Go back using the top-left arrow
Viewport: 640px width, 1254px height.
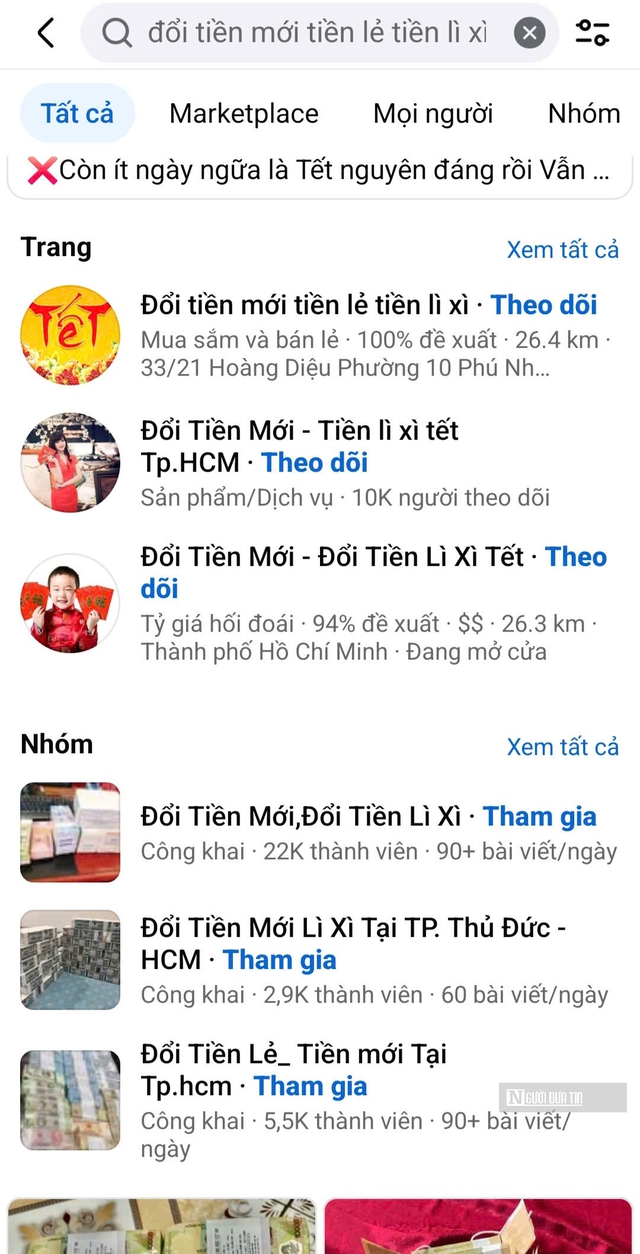[x=45, y=33]
